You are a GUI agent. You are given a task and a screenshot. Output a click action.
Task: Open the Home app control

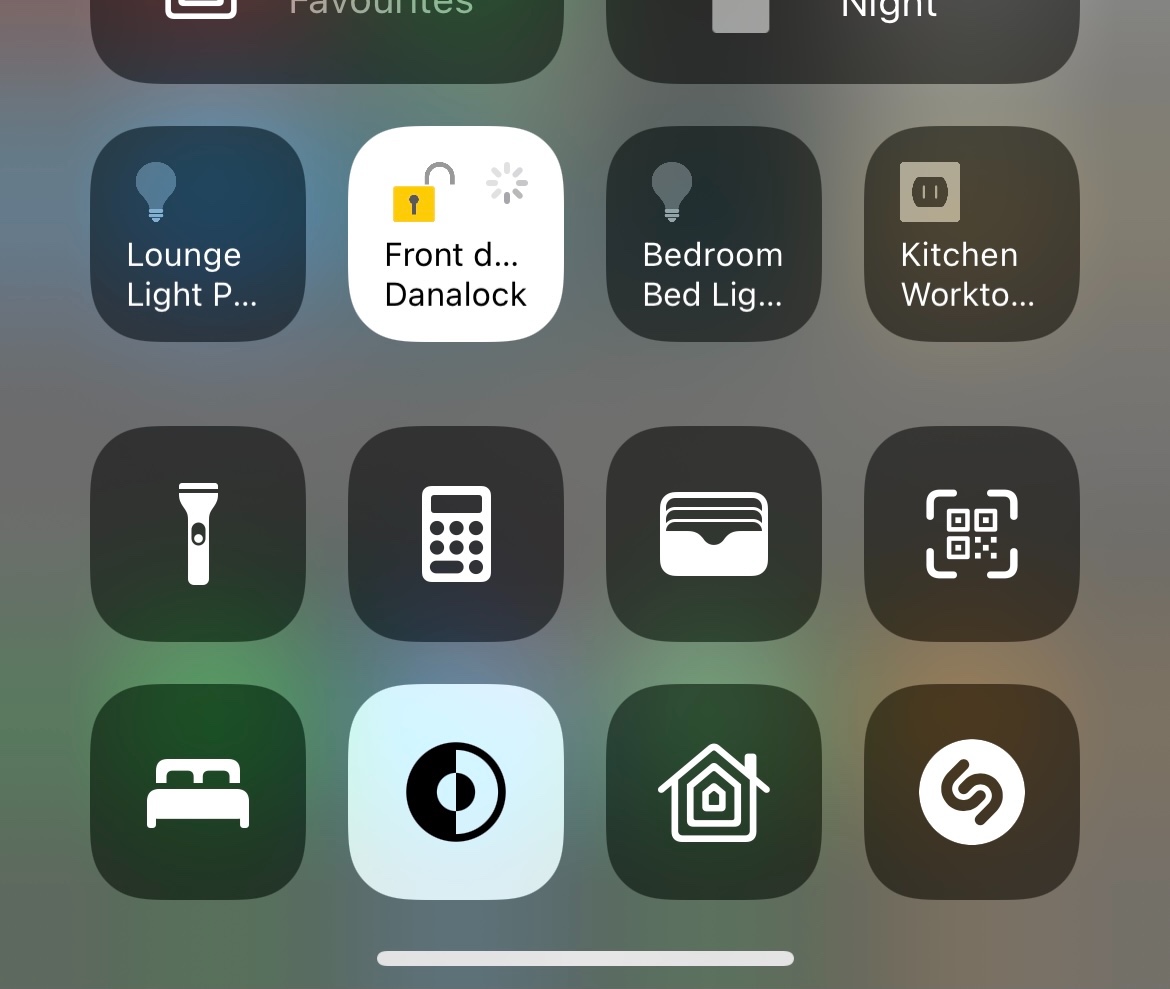tap(714, 792)
